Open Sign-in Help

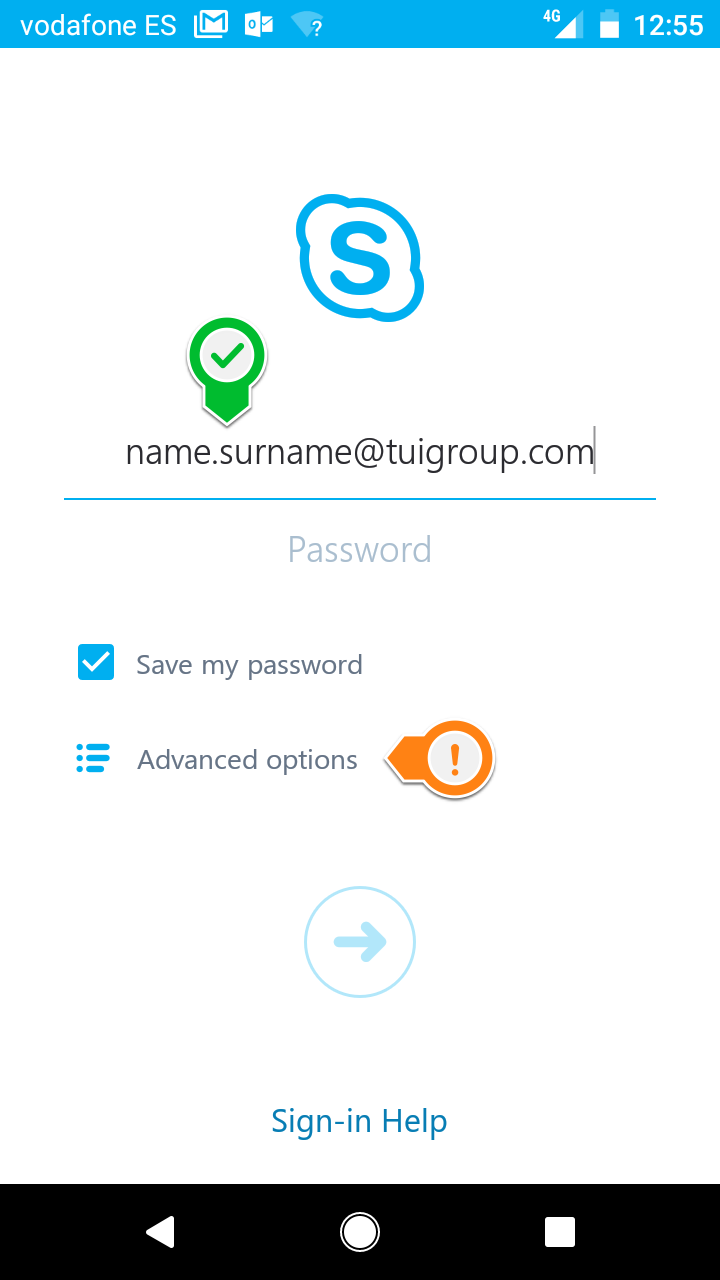(x=359, y=1121)
